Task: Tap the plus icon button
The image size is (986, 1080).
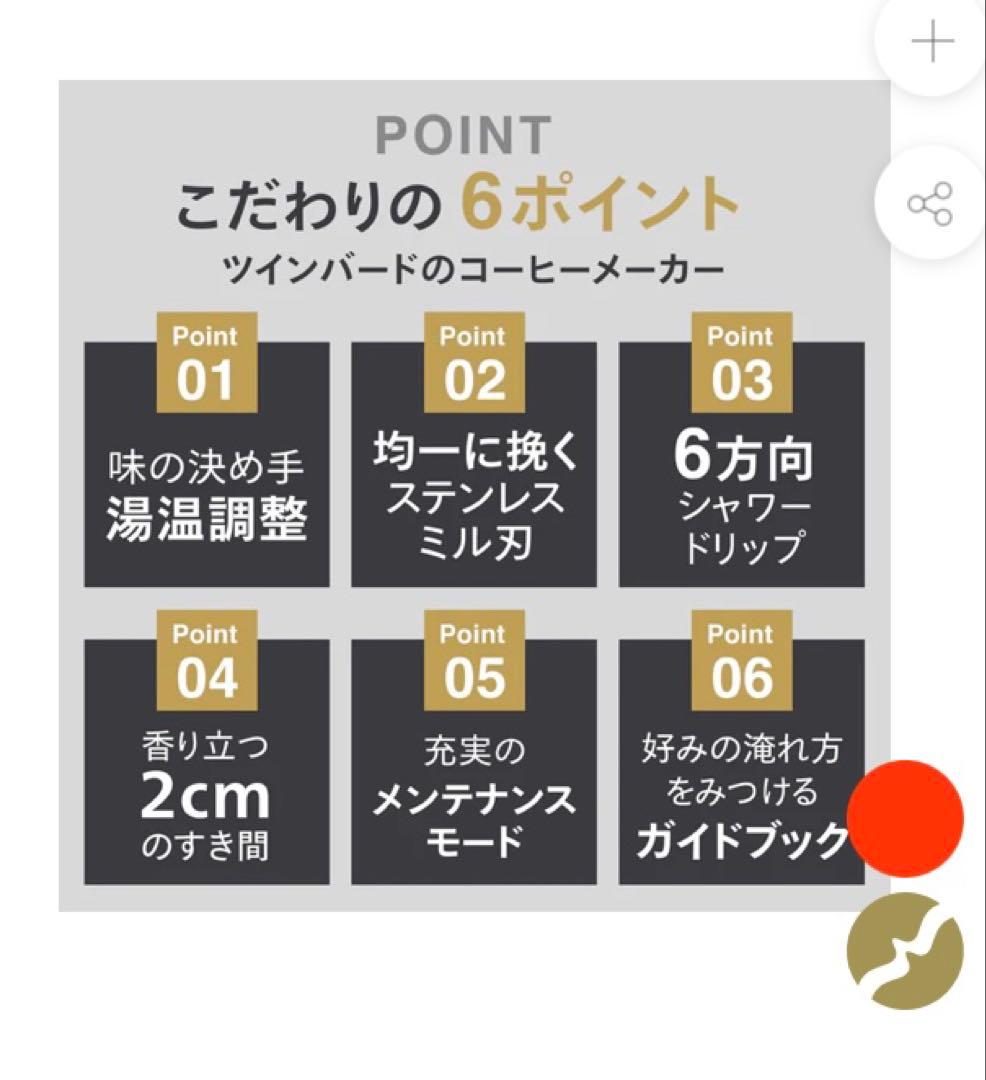Action: [931, 43]
